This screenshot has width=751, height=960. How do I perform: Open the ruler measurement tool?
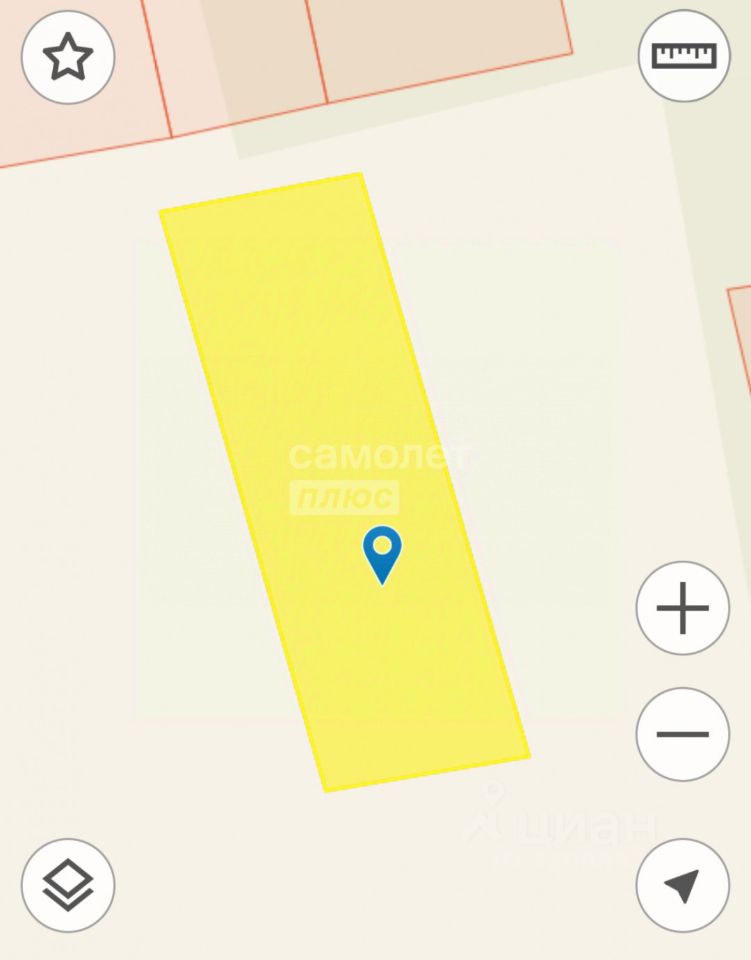point(684,55)
